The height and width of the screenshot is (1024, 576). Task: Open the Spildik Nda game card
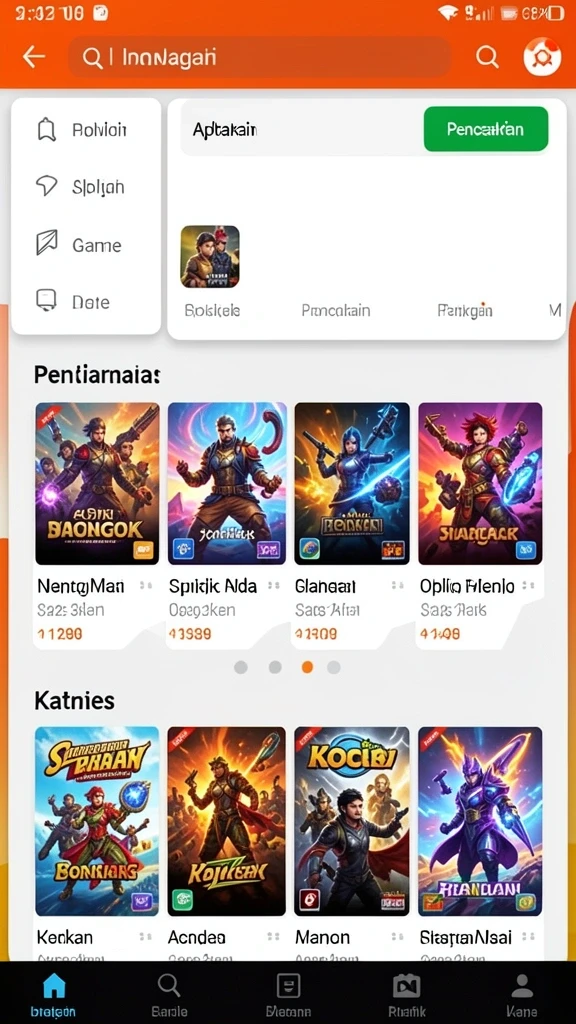[x=227, y=483]
